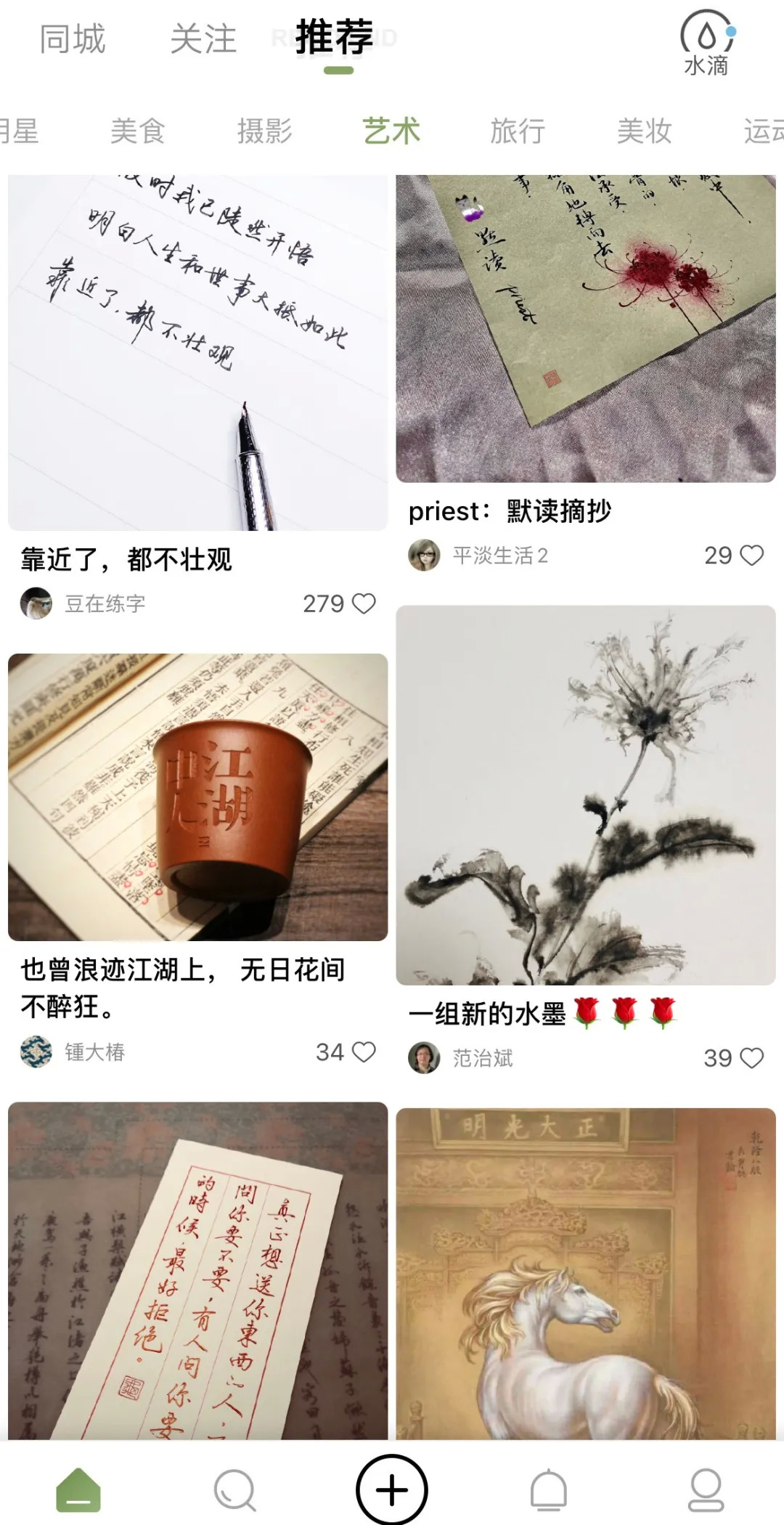Open the post priest：默读摘抄
Viewport: 784px width, 1525px height.
[585, 328]
